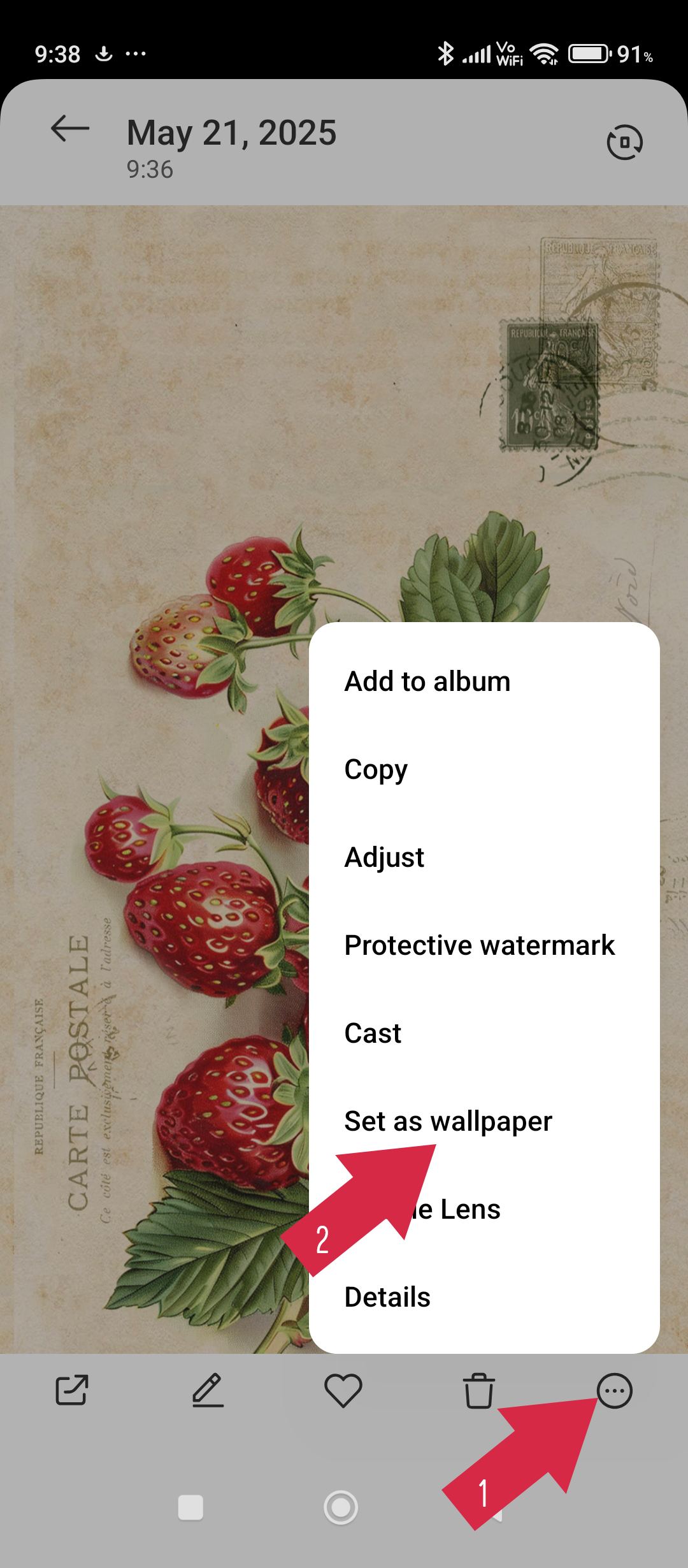Tap the more options circle icon
The image size is (688, 1568).
[x=615, y=1390]
